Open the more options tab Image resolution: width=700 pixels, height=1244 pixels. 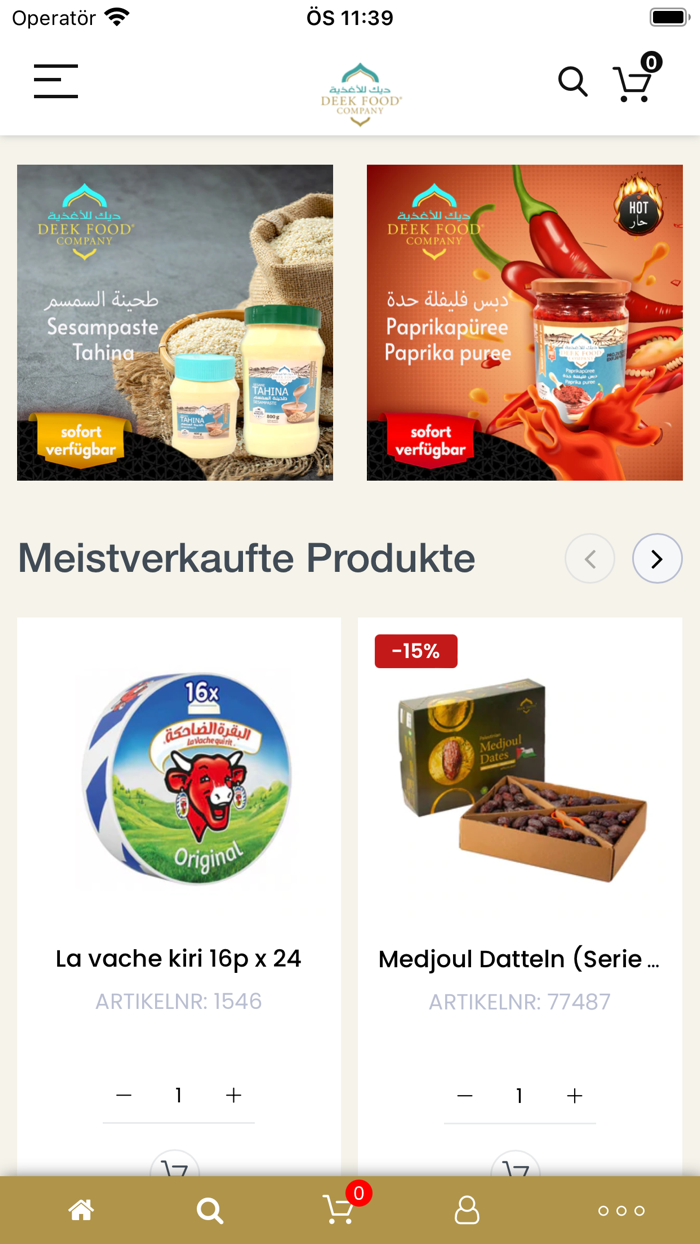621,1210
